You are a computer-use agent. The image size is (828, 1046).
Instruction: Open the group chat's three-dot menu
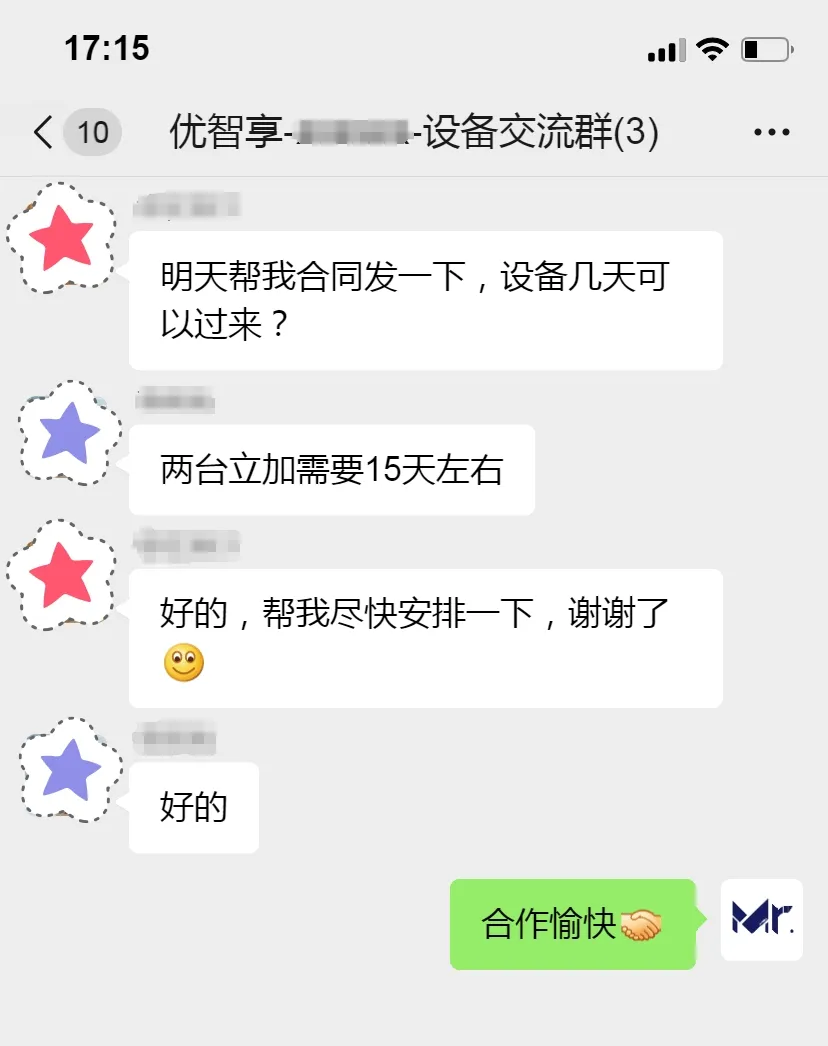771,132
